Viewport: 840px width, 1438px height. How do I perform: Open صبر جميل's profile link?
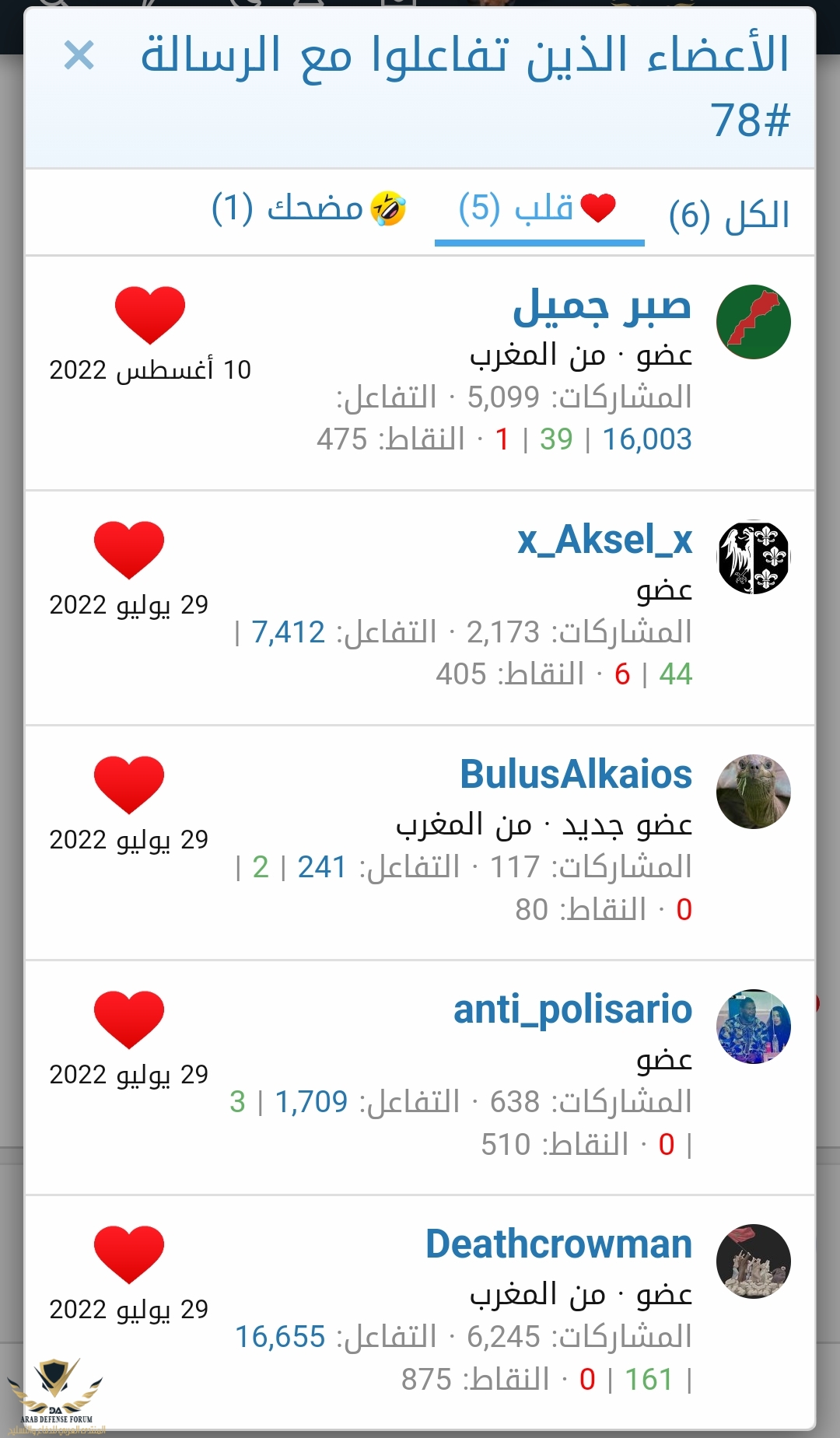pyautogui.click(x=601, y=306)
